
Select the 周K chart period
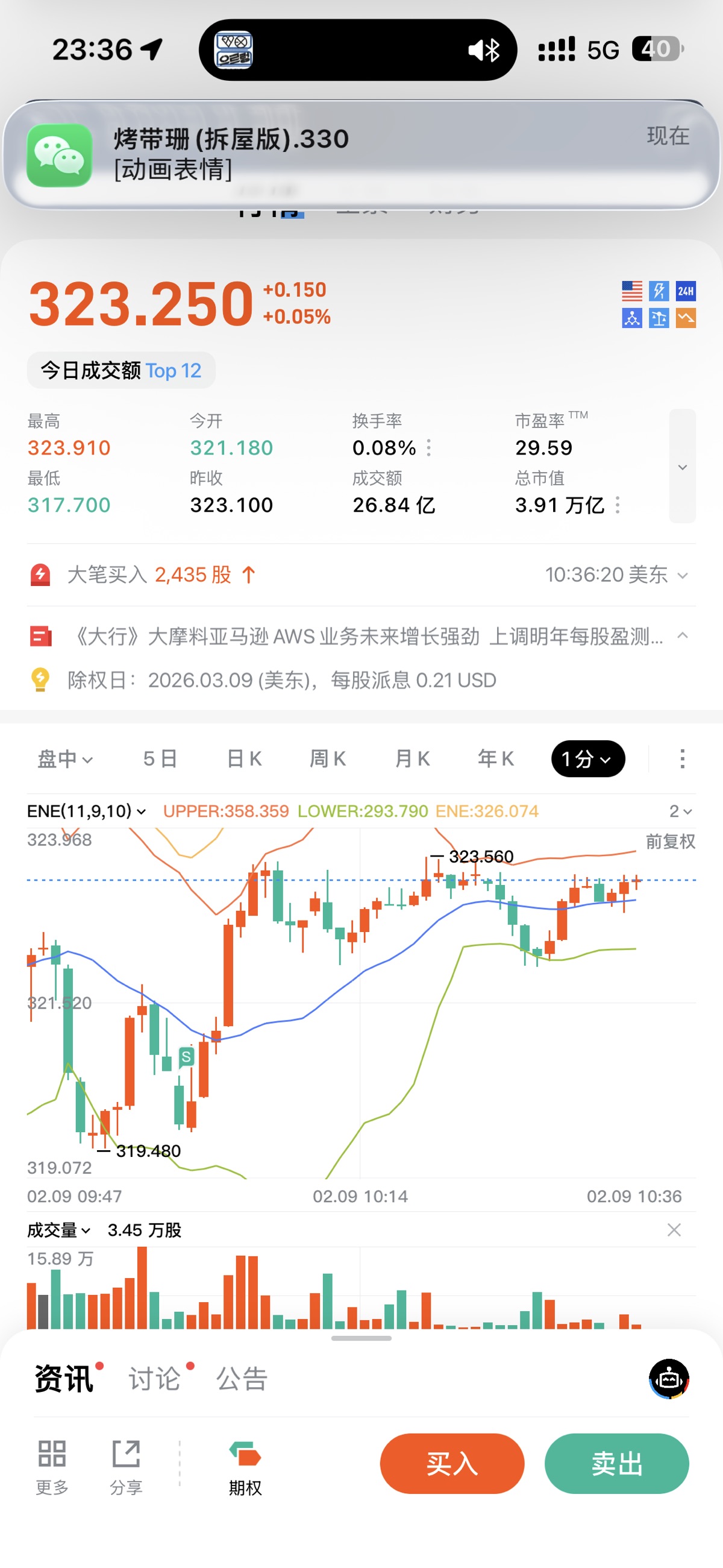(327, 758)
